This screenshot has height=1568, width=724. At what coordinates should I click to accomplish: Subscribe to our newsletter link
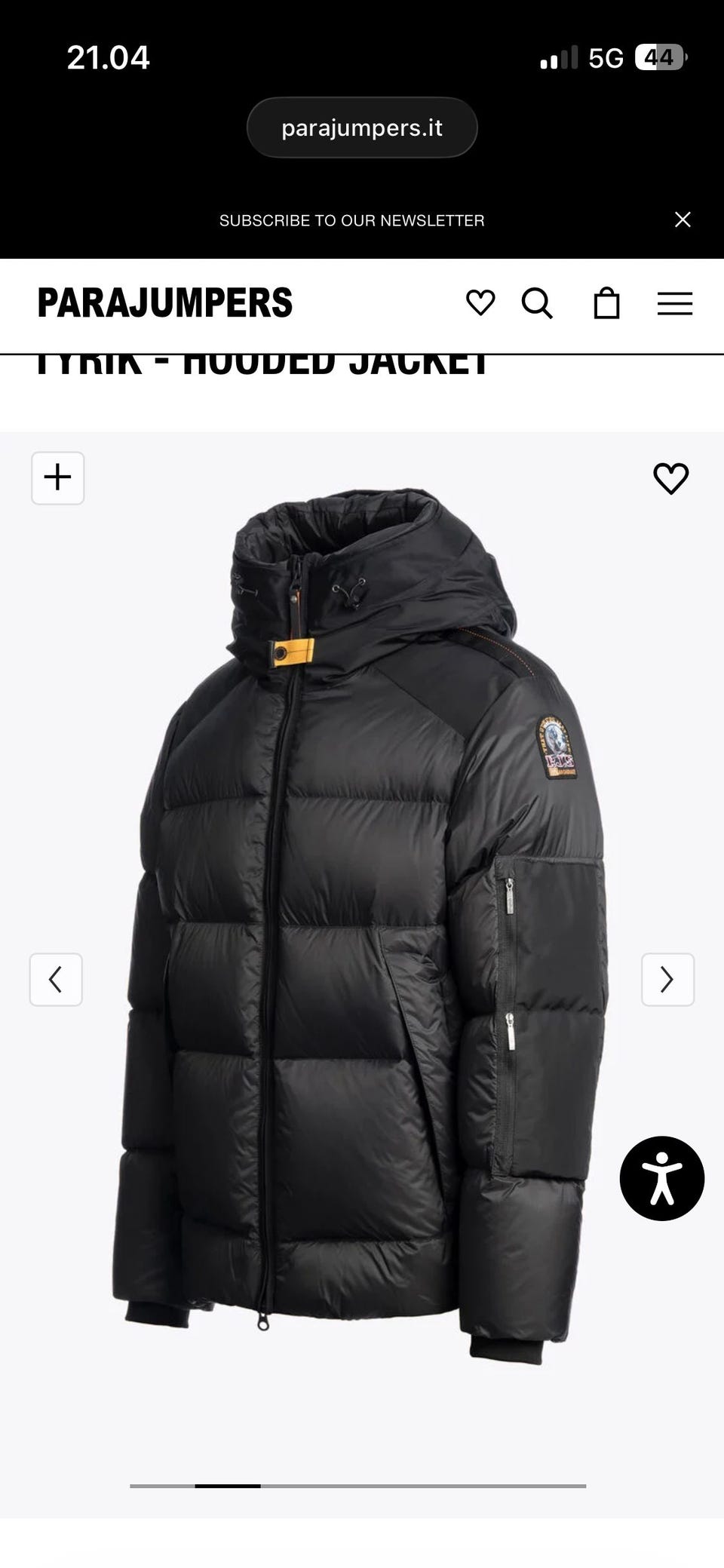pyautogui.click(x=351, y=220)
